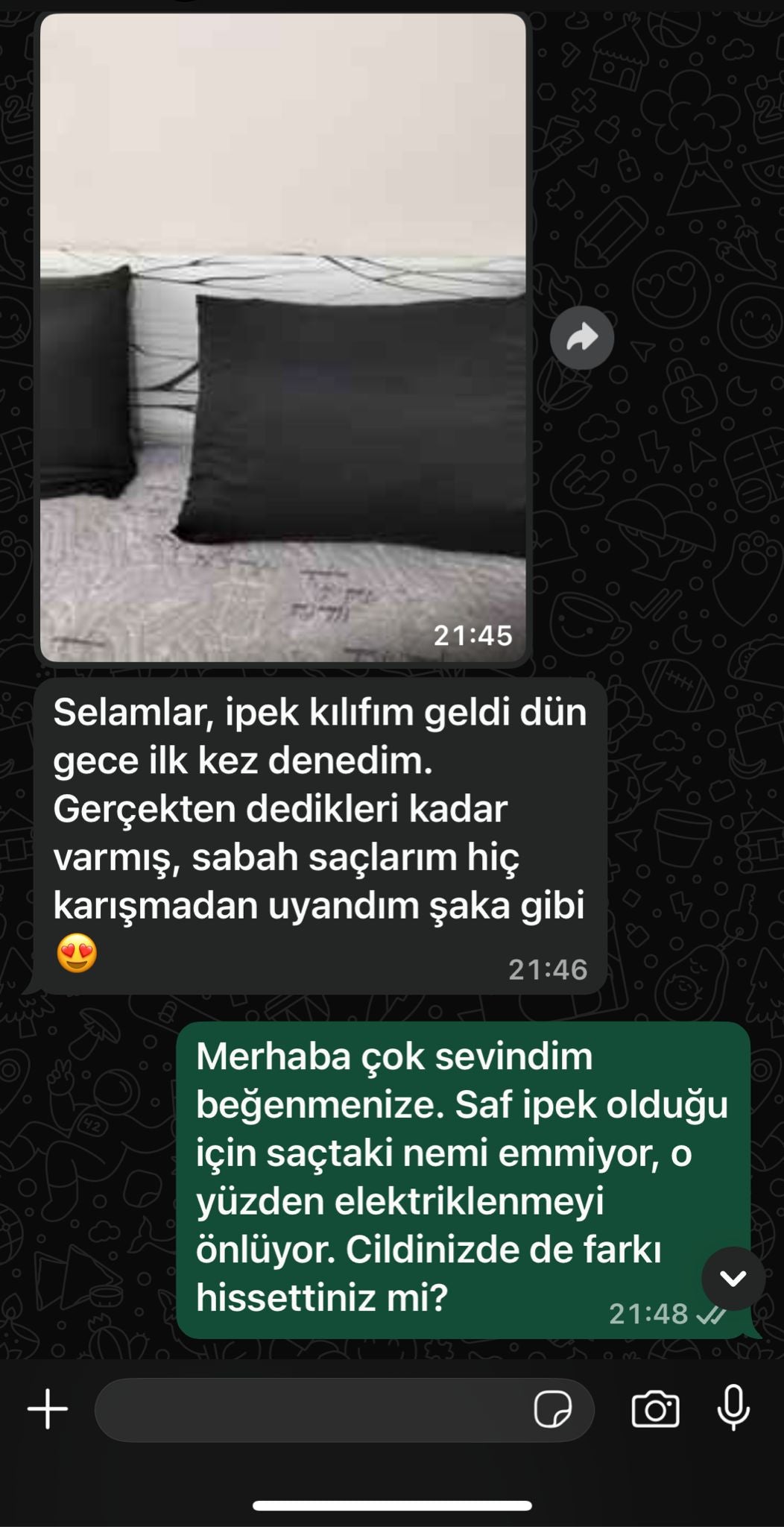
Task: Forward the pillow photo with the arrow icon
Action: click(582, 338)
